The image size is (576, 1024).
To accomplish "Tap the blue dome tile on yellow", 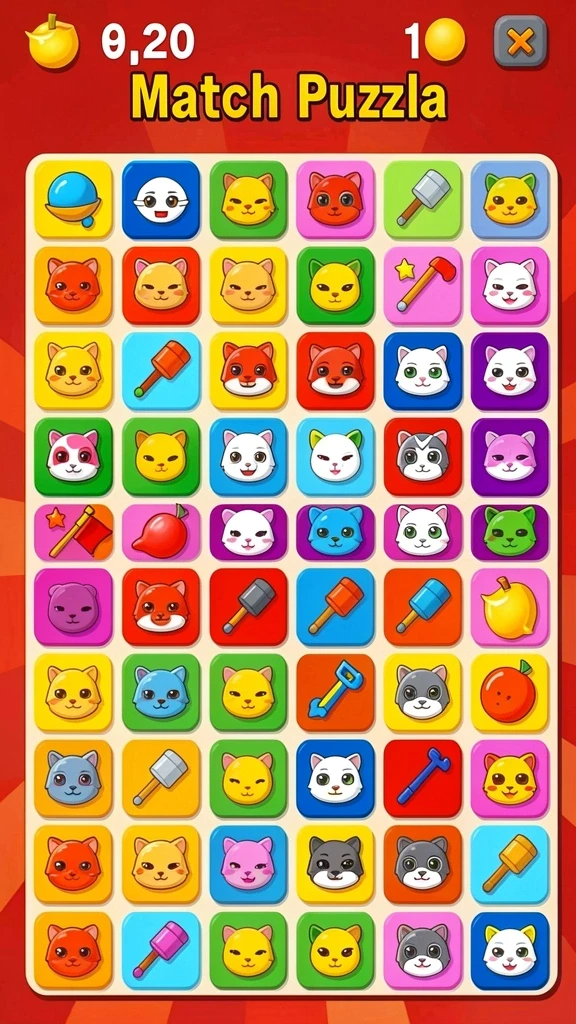I will click(73, 200).
